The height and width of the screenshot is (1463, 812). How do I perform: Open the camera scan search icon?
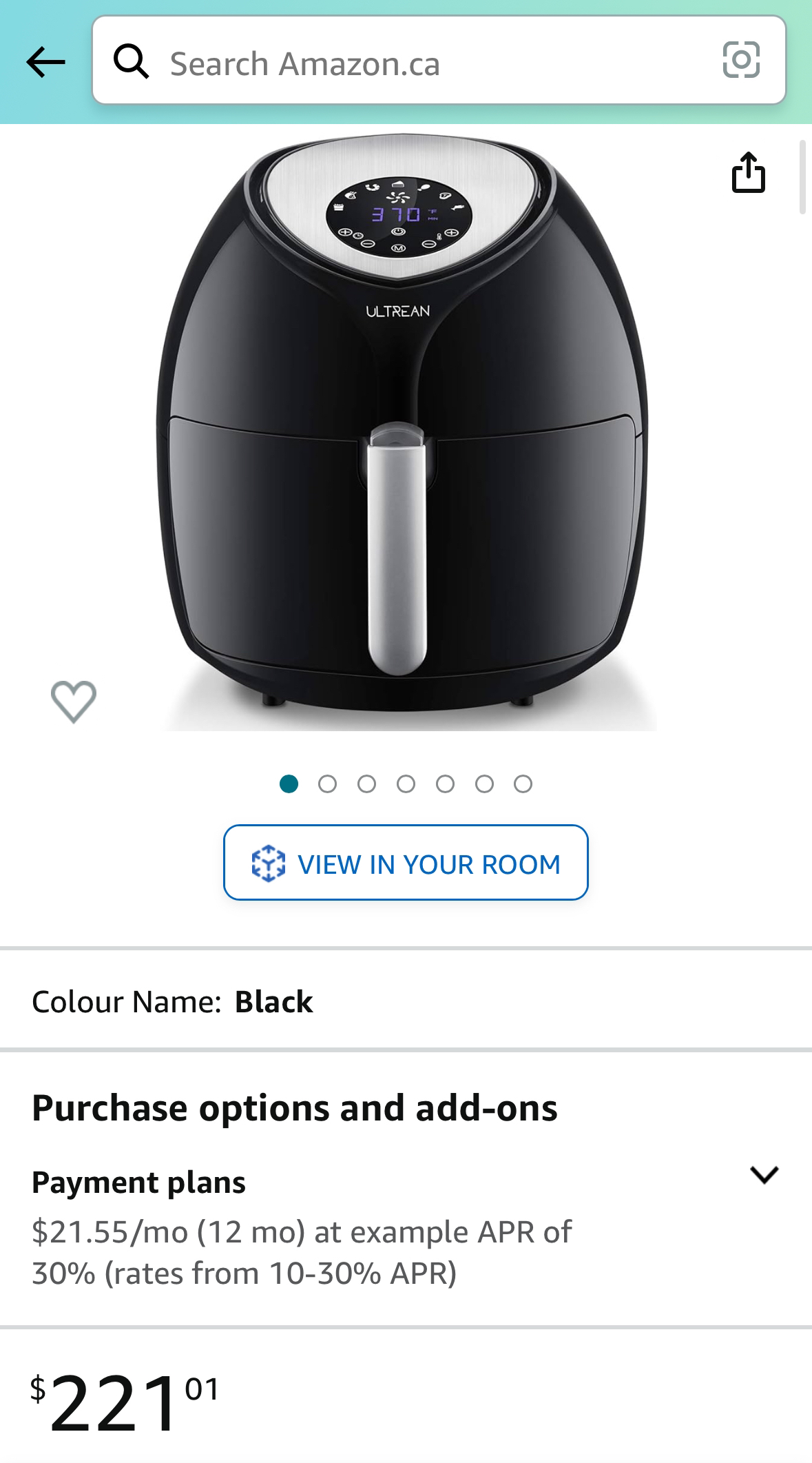tap(741, 60)
